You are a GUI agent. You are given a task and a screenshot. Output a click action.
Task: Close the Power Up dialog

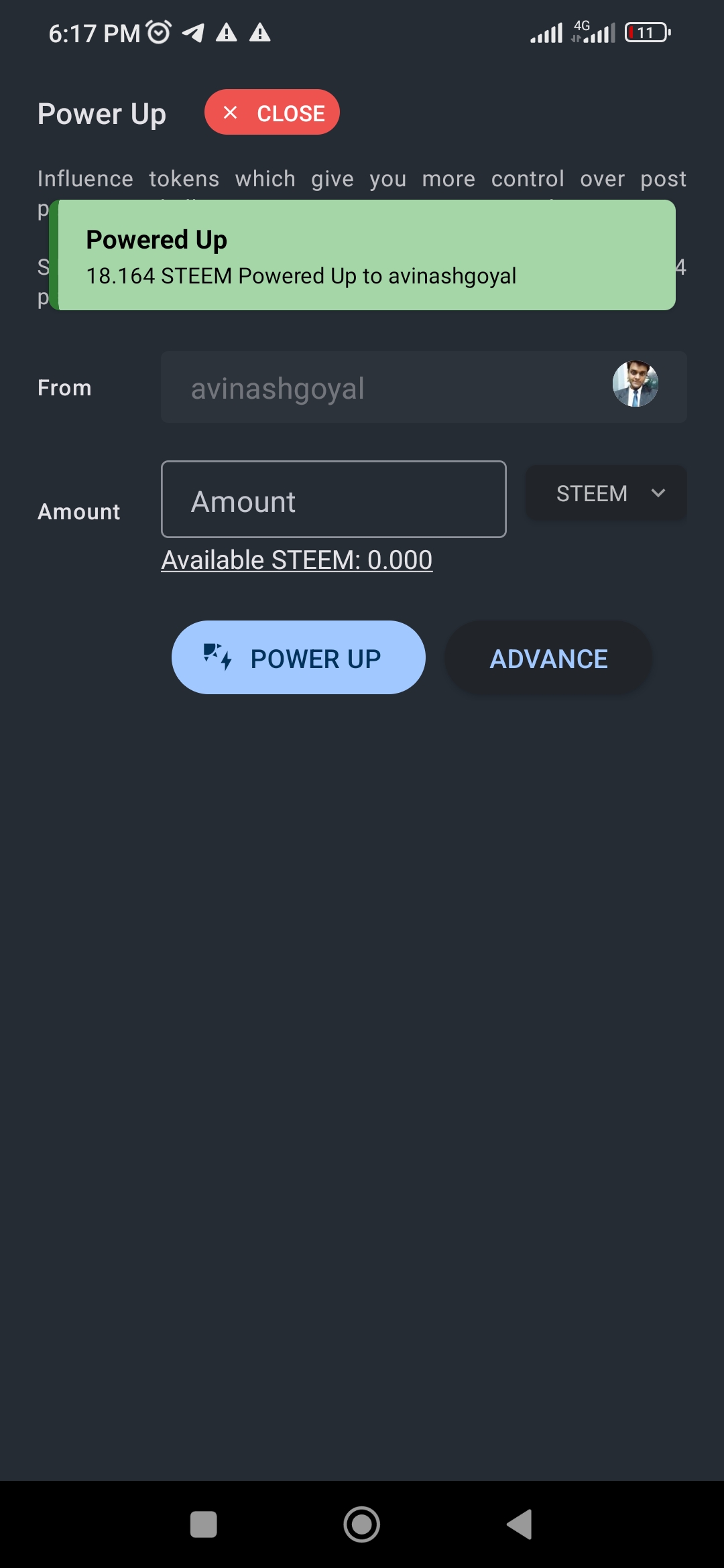click(x=271, y=113)
